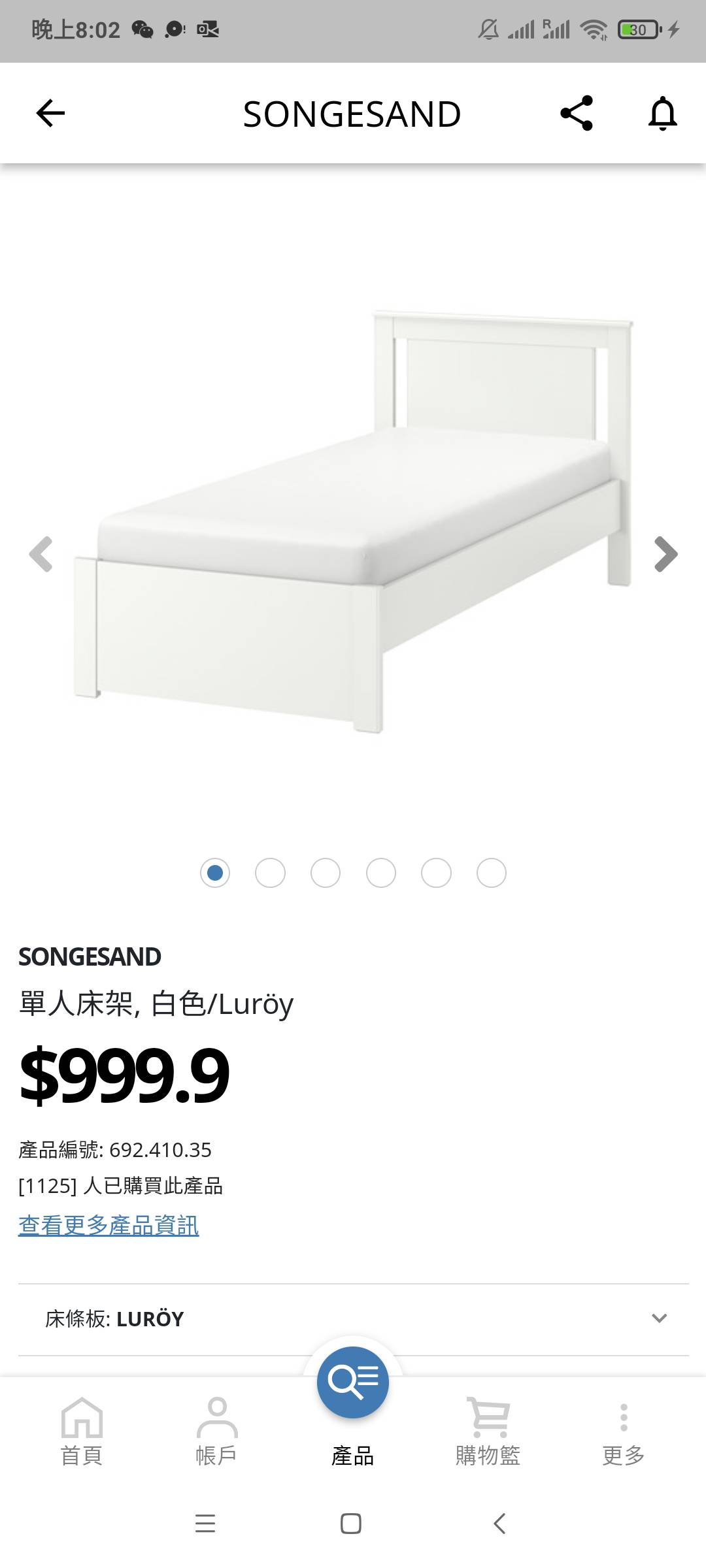Image resolution: width=706 pixels, height=1568 pixels.
Task: Go back using the top arrow
Action: (50, 114)
